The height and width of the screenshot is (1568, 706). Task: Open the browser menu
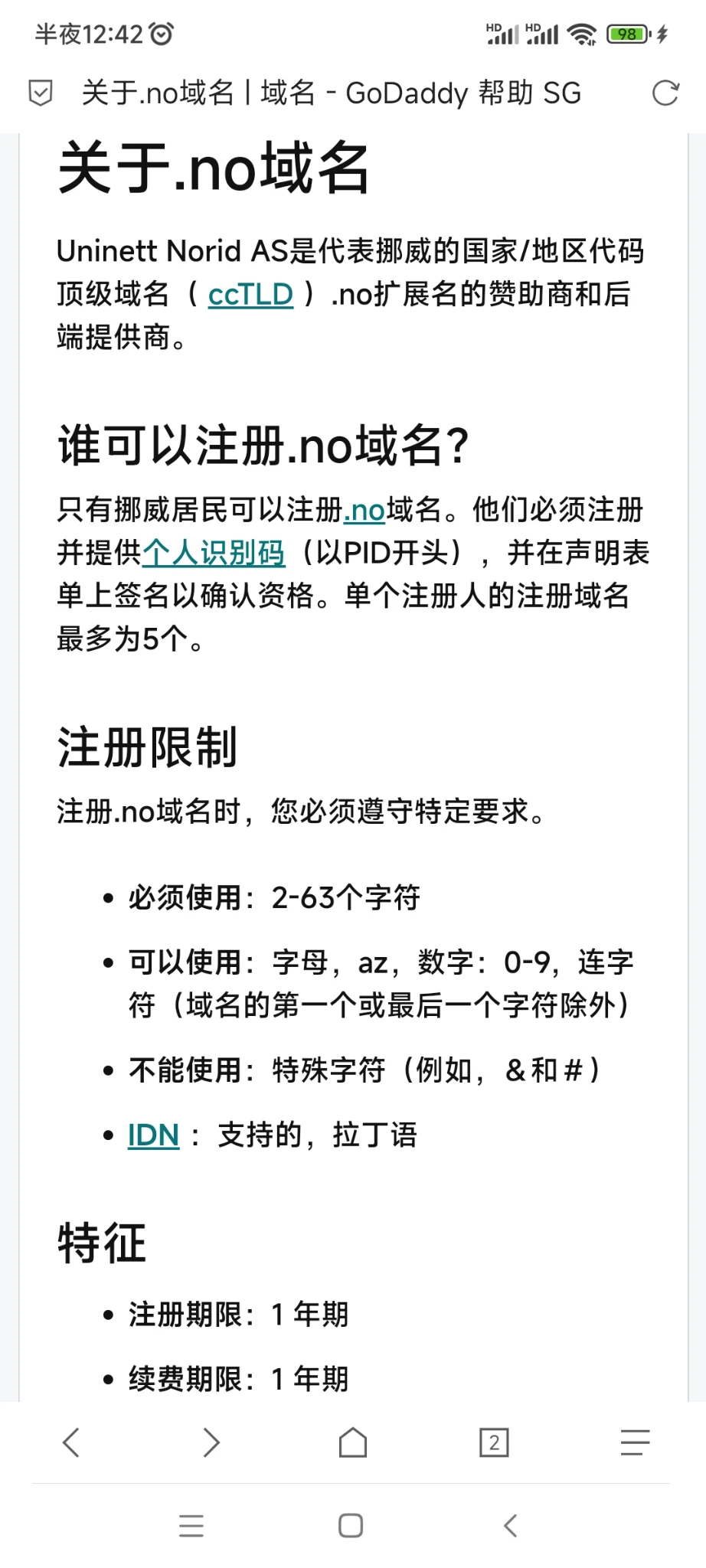click(635, 1442)
